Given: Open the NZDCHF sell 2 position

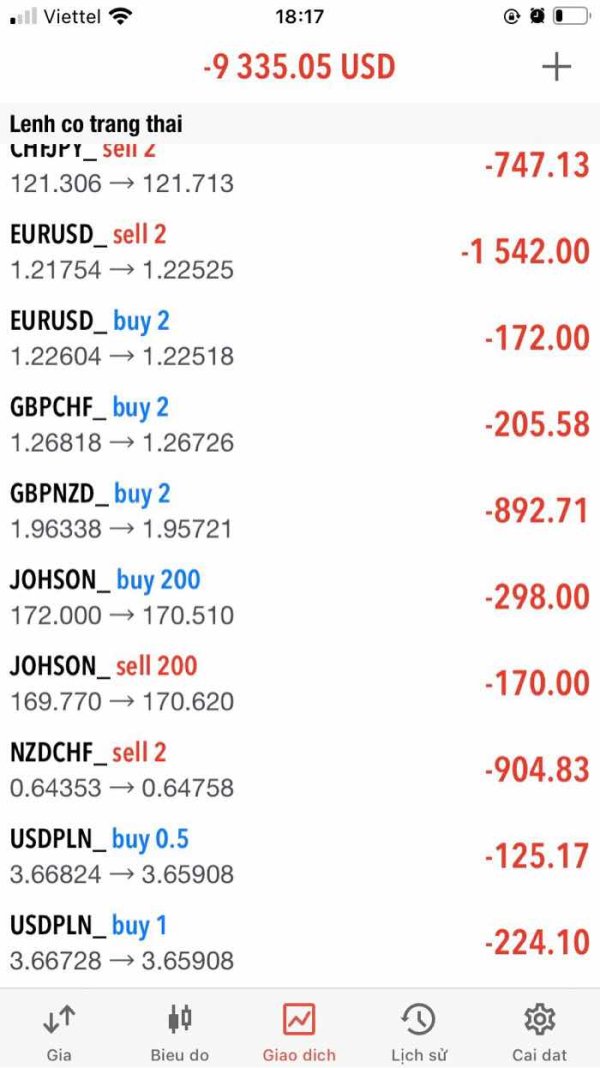Looking at the screenshot, I should coord(300,770).
